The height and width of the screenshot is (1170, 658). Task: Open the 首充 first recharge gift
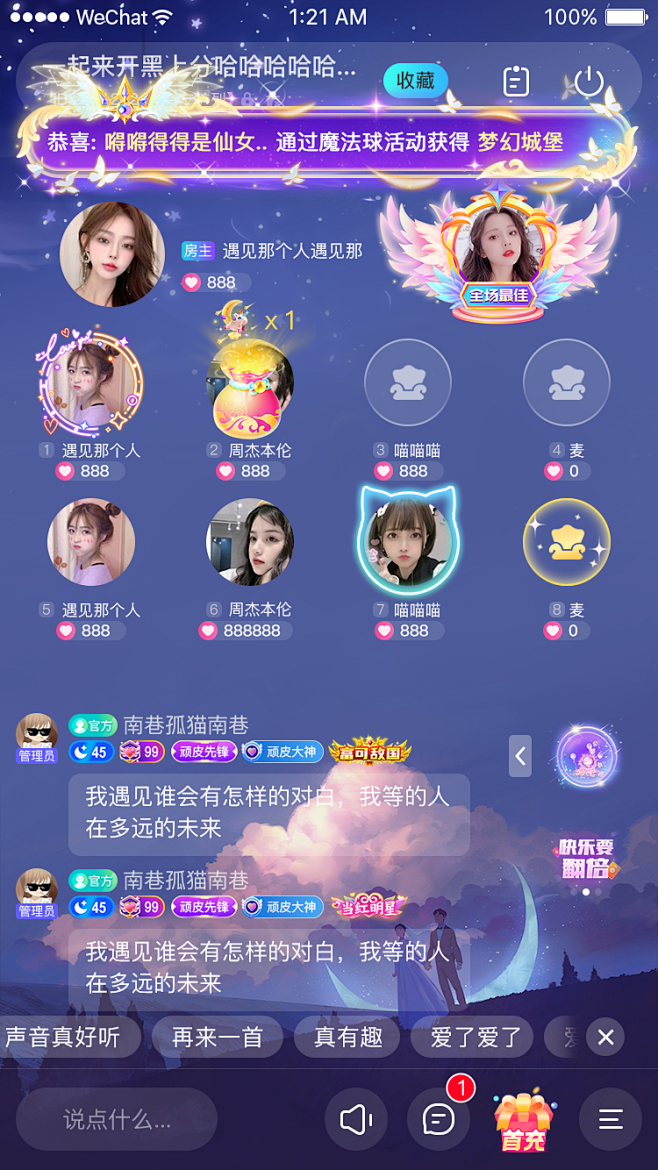point(522,1121)
